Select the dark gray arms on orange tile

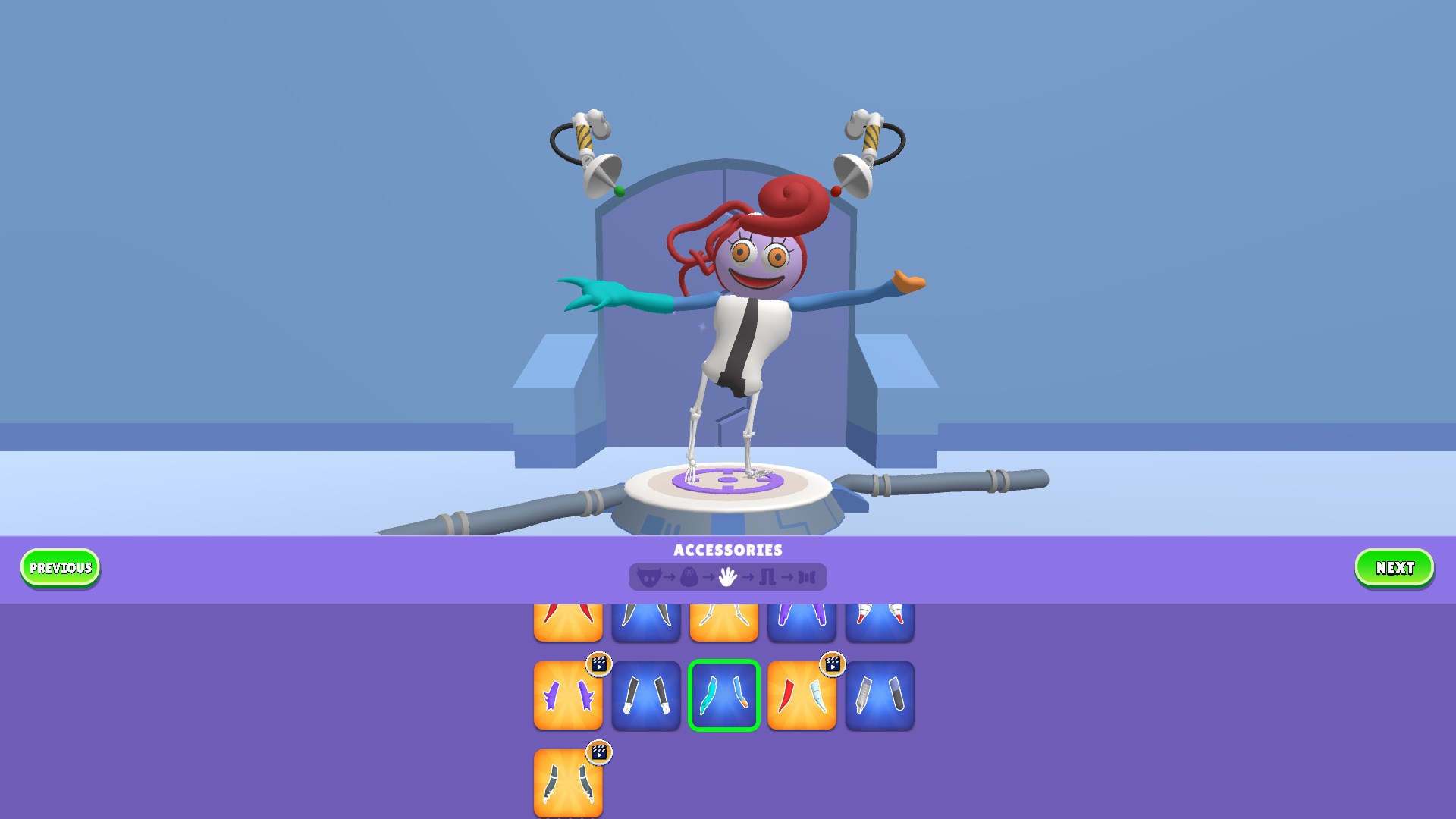[568, 783]
